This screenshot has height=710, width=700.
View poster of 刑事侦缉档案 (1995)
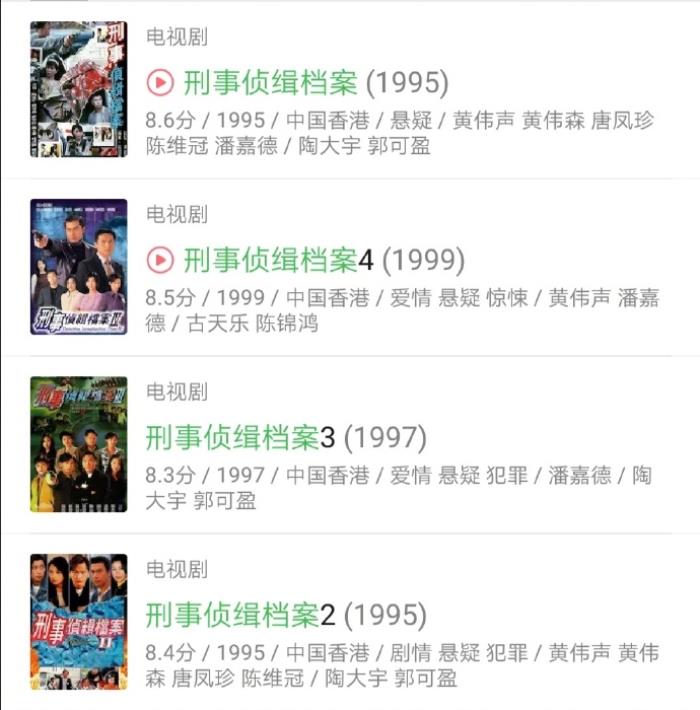[x=79, y=89]
